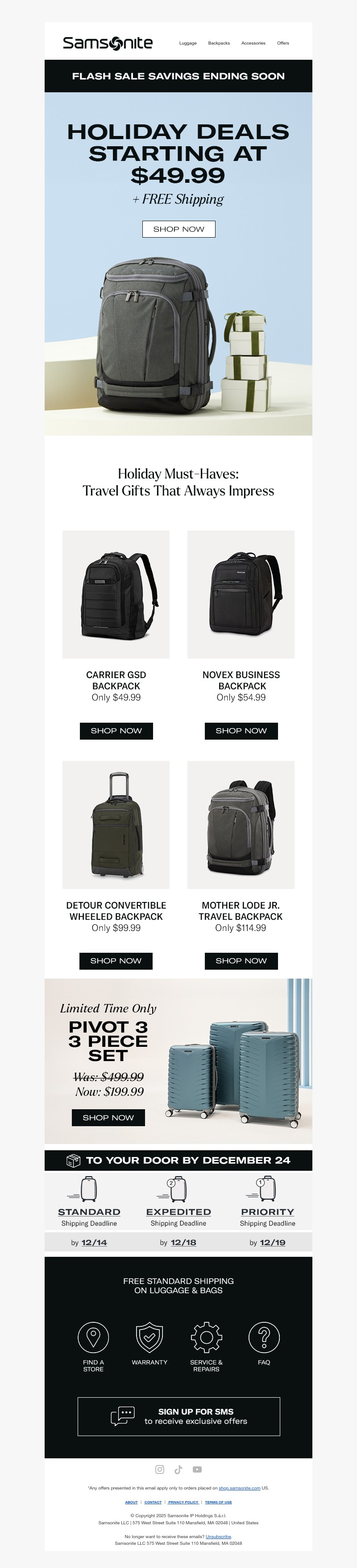The image size is (357, 1568).
Task: Shop the Pivot 3 piece set
Action: click(x=108, y=1118)
